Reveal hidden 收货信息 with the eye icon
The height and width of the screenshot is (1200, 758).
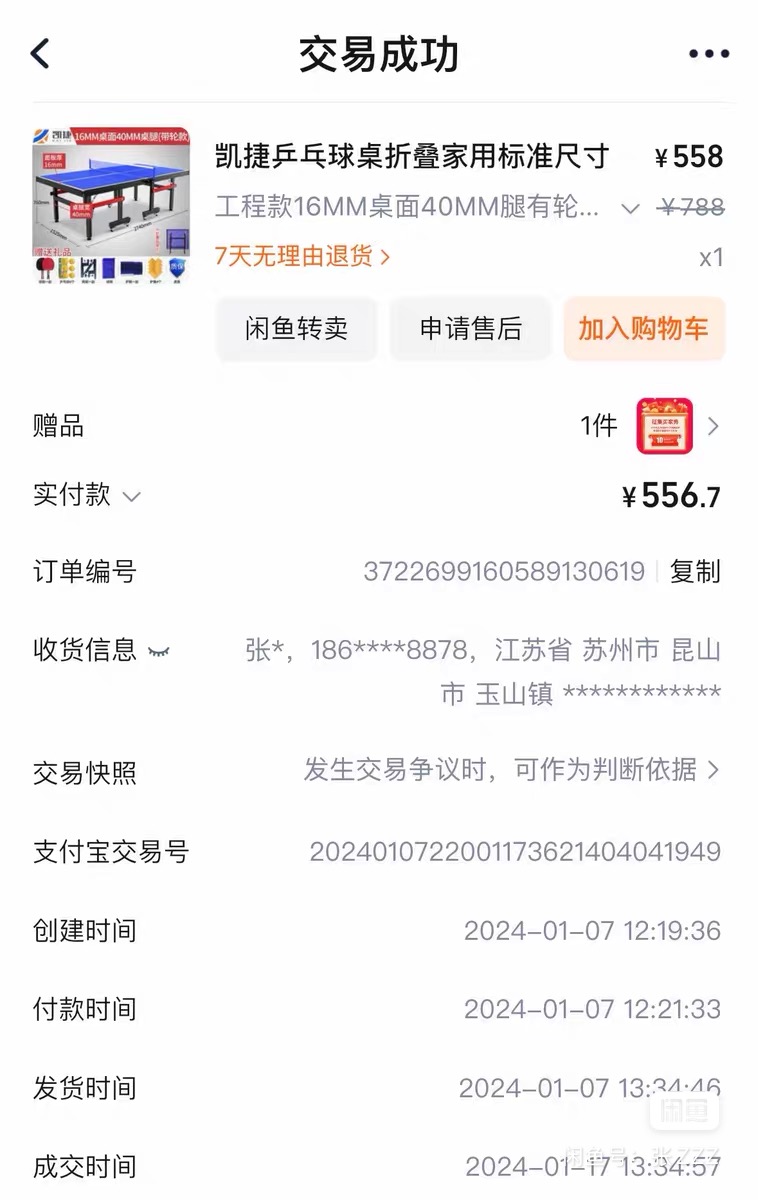(159, 652)
